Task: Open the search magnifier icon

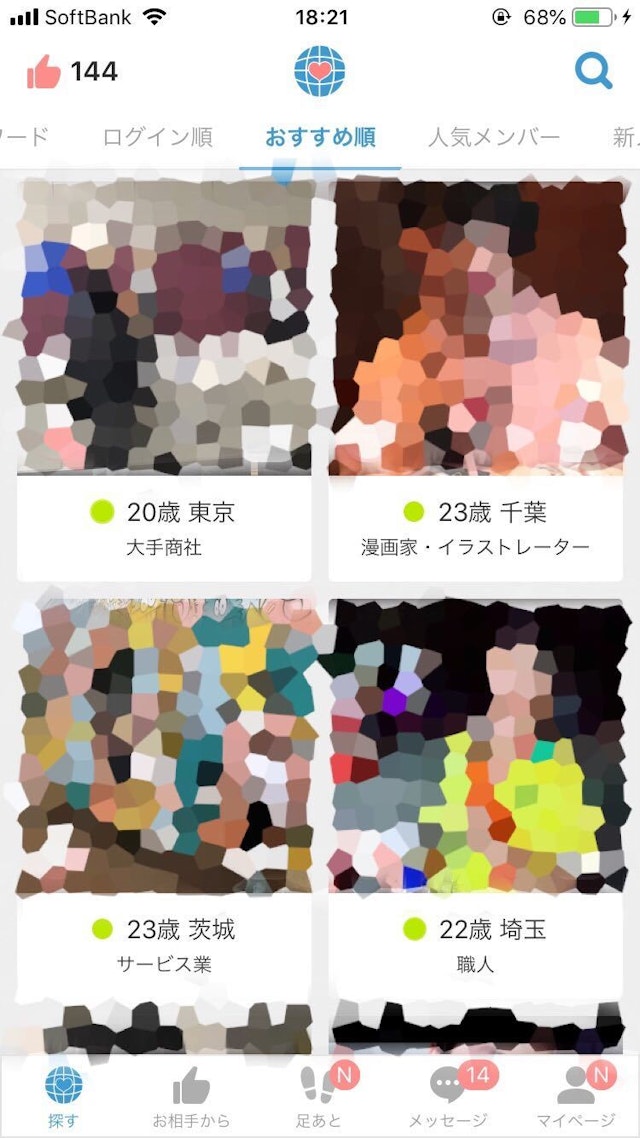Action: click(x=593, y=71)
